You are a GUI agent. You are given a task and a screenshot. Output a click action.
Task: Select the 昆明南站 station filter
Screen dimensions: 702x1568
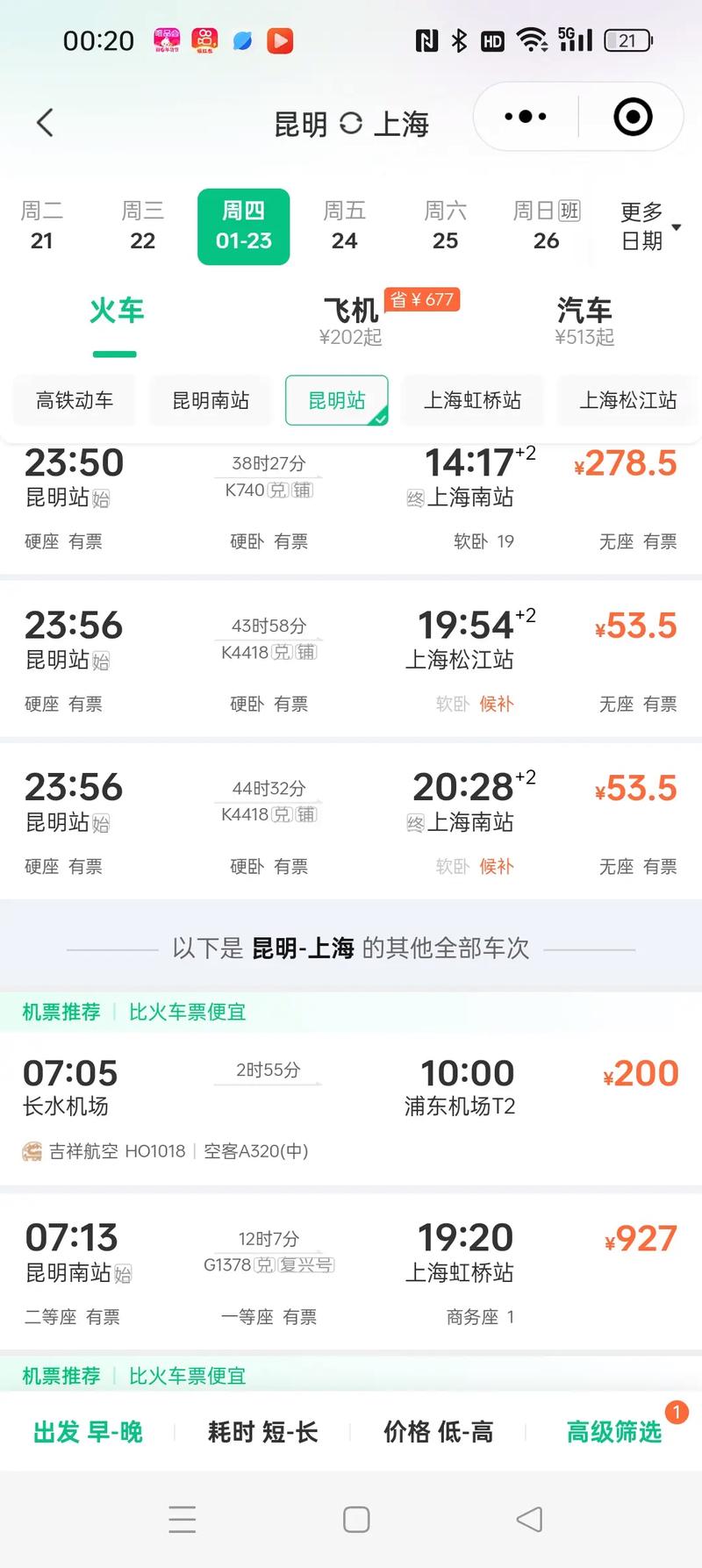coord(210,400)
